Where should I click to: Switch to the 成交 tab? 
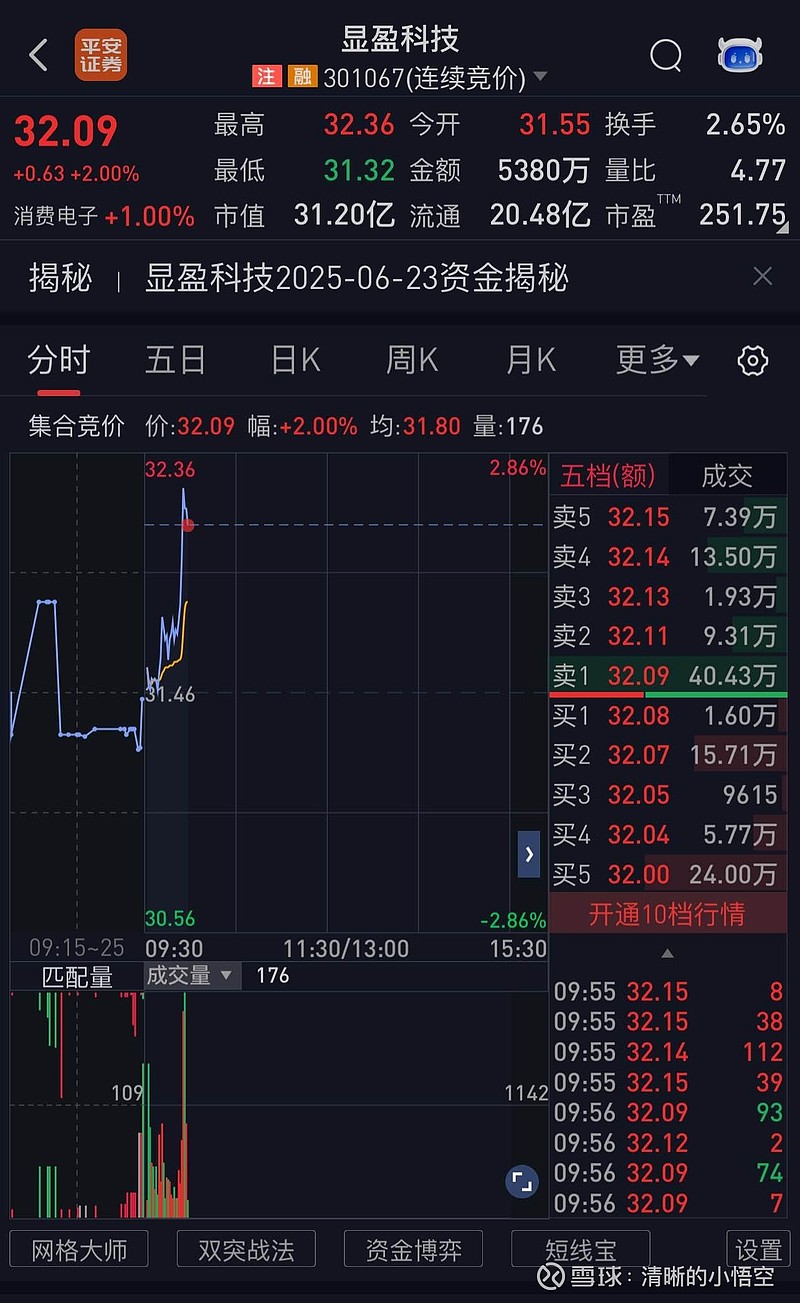pyautogui.click(x=727, y=476)
